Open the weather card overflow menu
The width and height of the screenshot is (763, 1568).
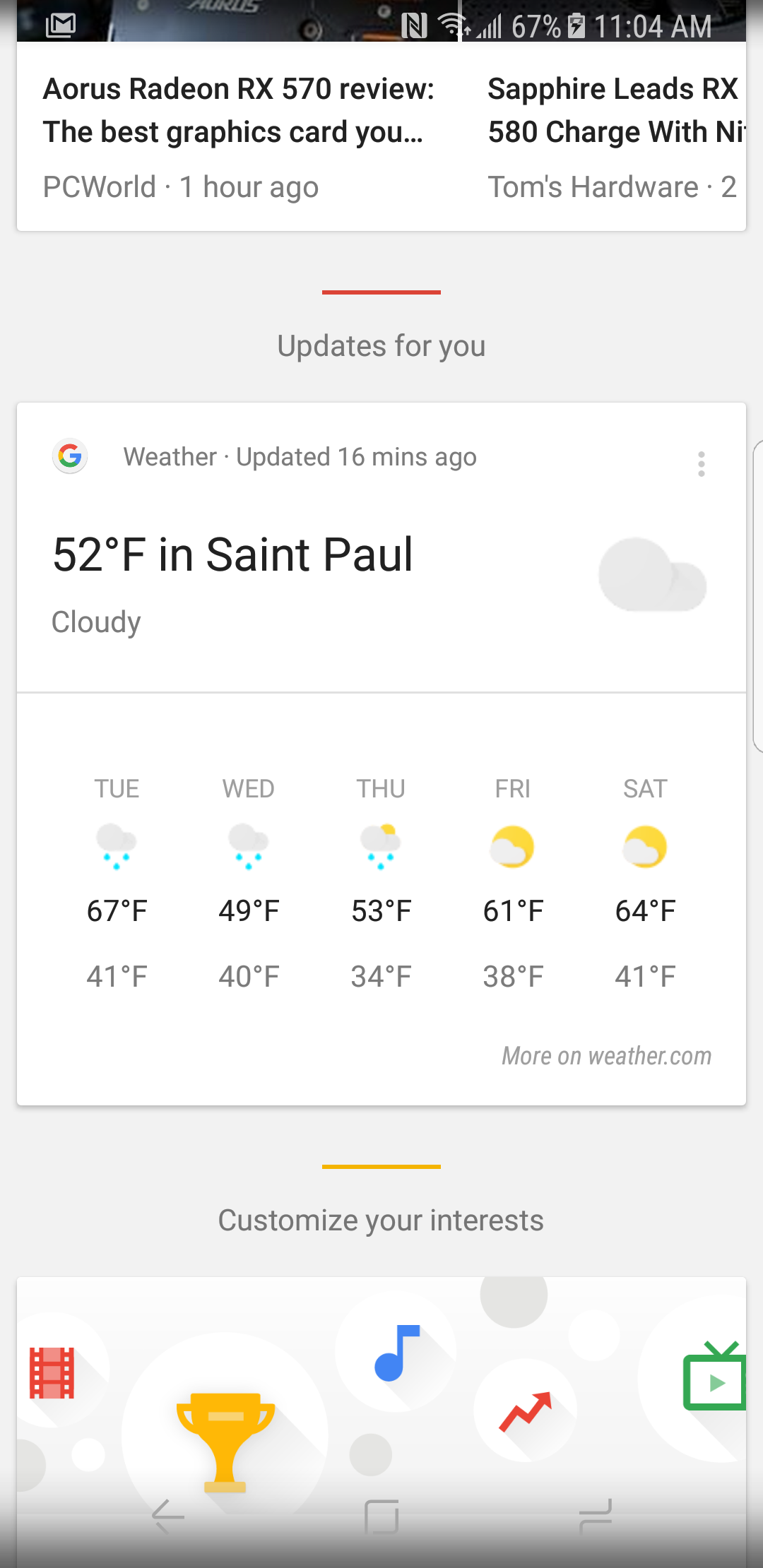(x=702, y=463)
